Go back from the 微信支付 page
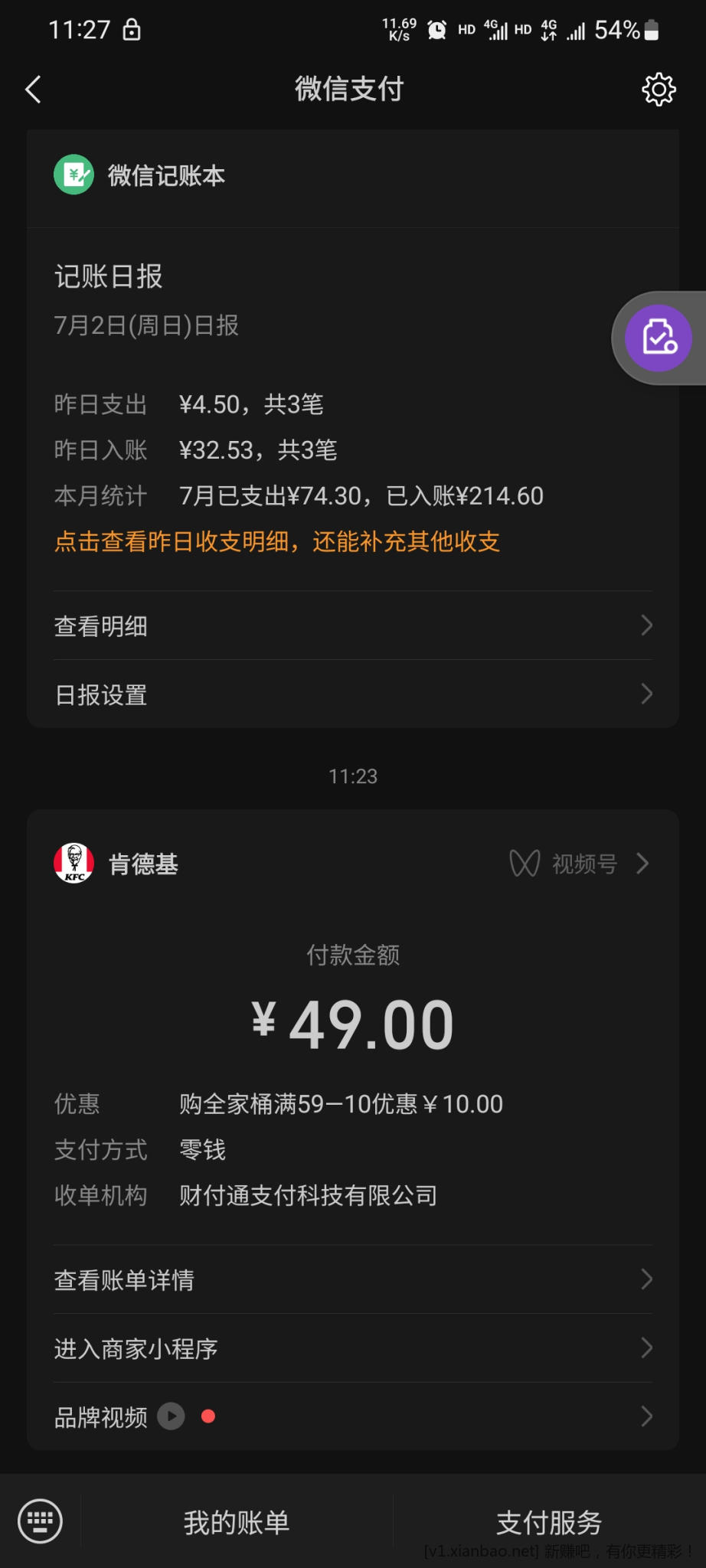 [x=34, y=90]
